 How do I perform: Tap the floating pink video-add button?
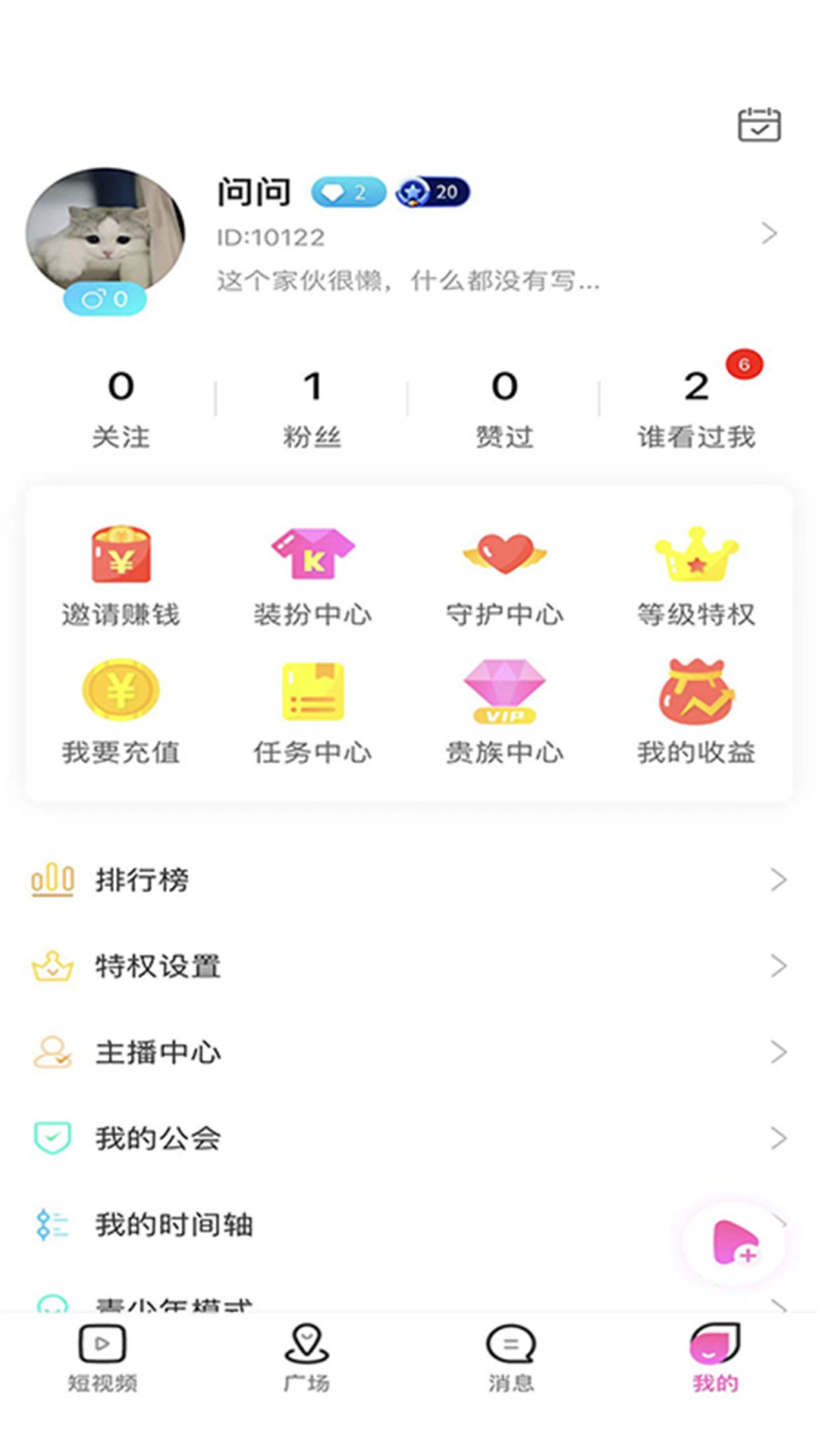point(733,1242)
